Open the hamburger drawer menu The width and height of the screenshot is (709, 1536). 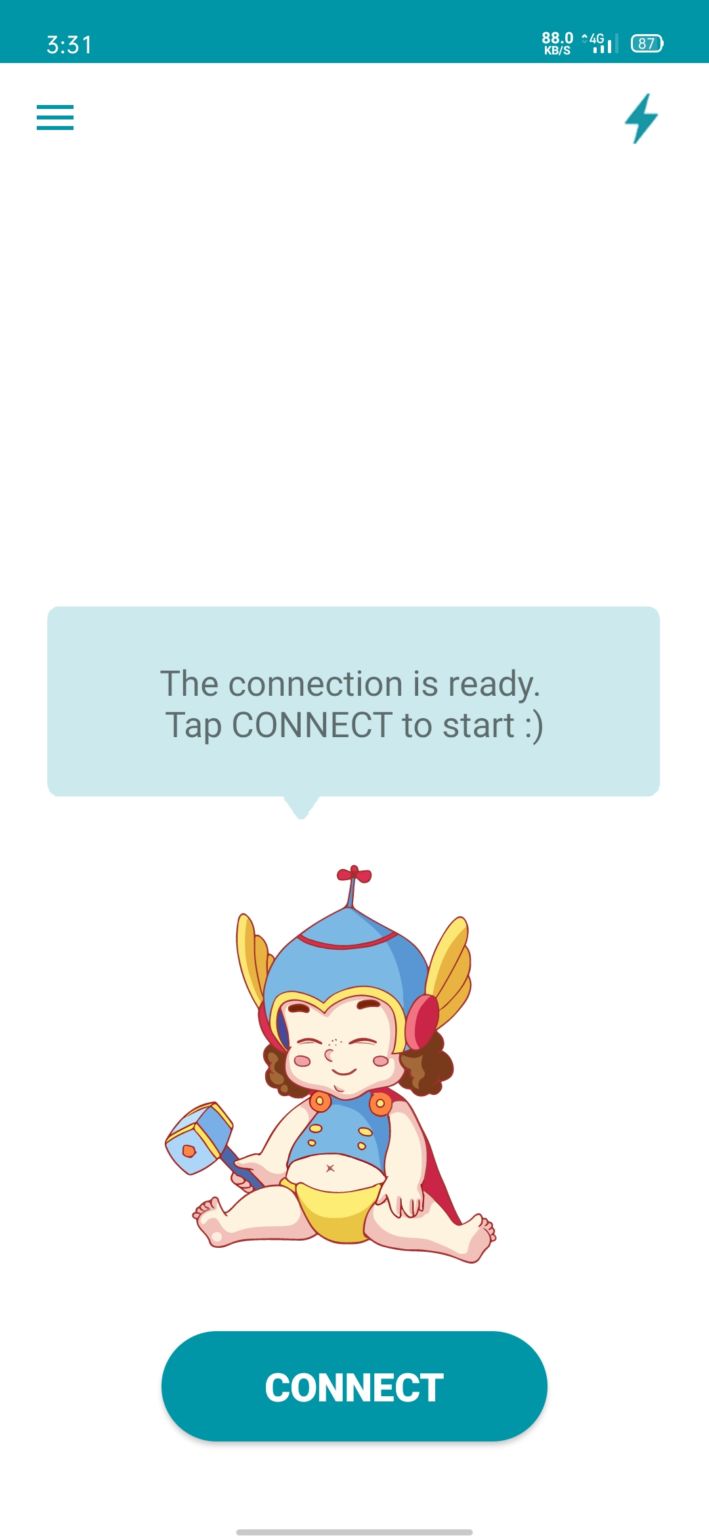tap(55, 118)
